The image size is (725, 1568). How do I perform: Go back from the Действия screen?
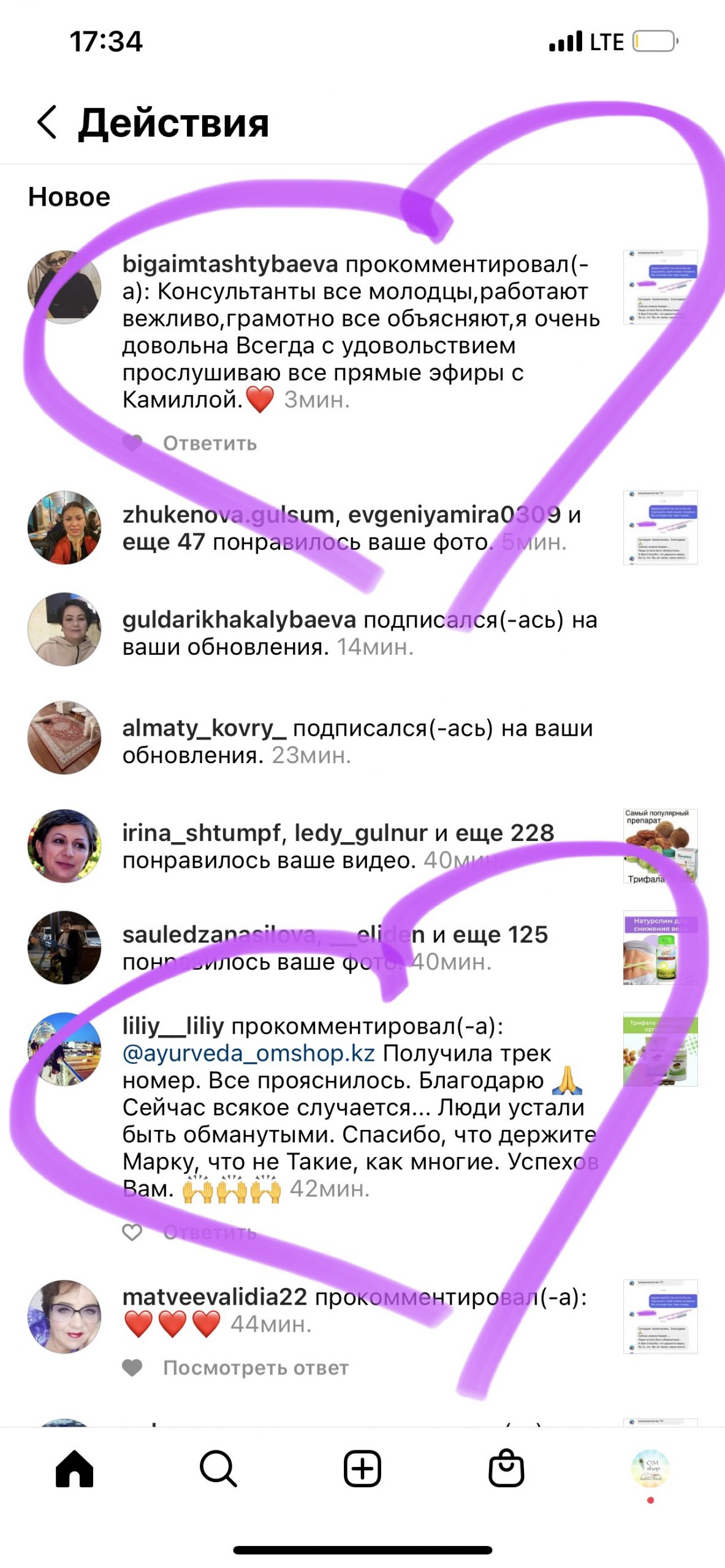(x=47, y=123)
